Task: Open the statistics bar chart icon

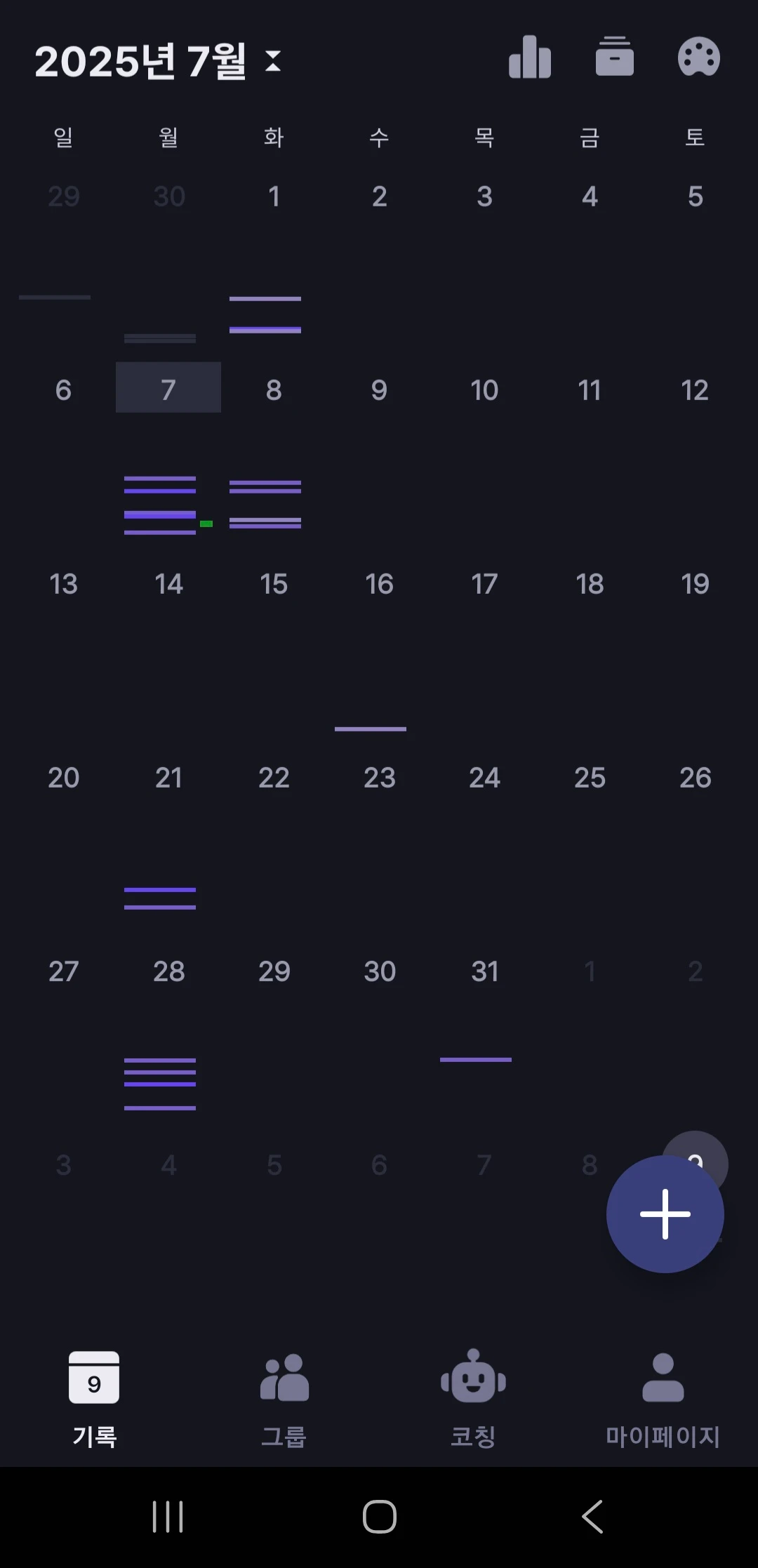Action: click(x=530, y=57)
